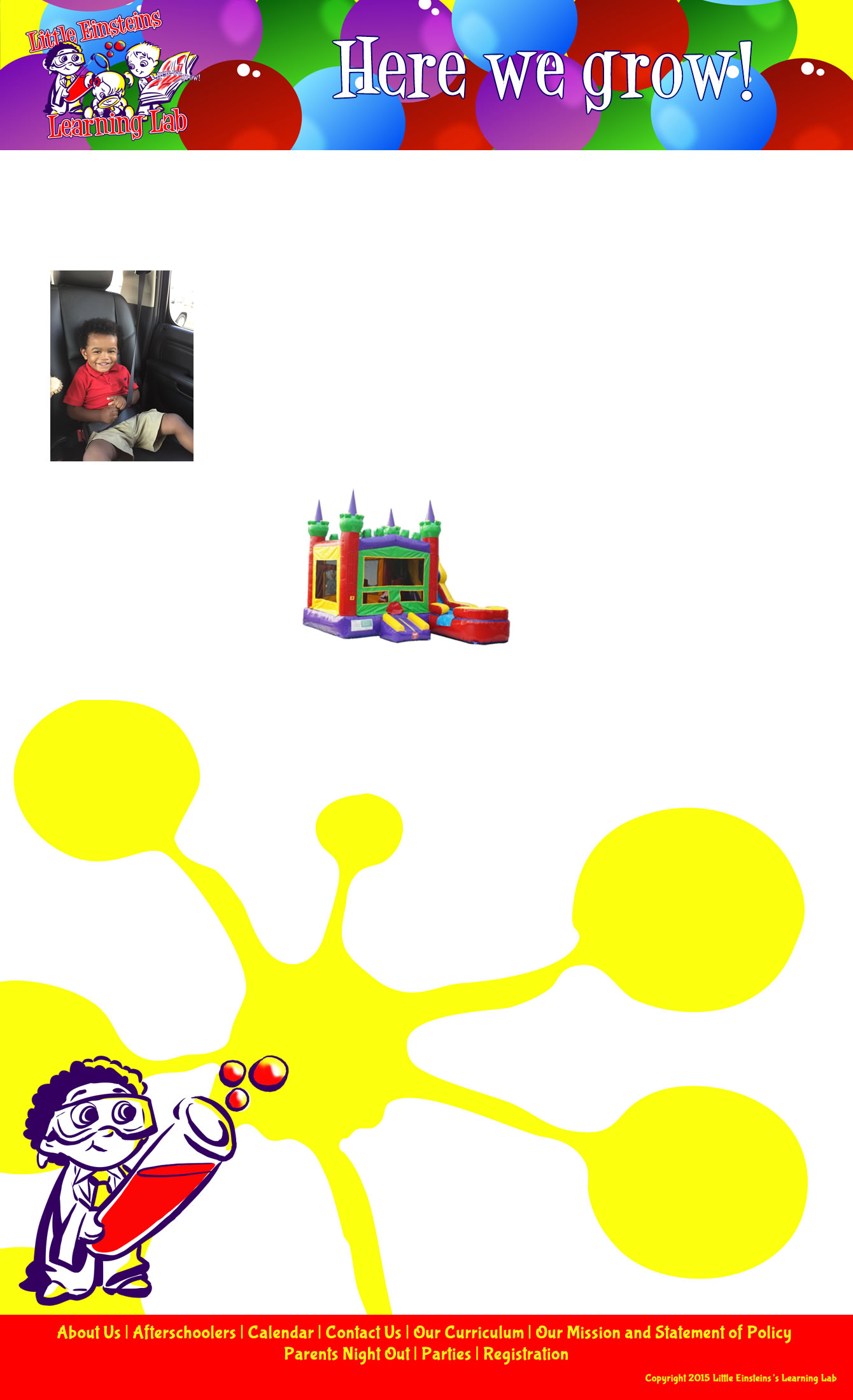Go to the Afterschoolers page
The height and width of the screenshot is (1400, 853).
point(184,1333)
